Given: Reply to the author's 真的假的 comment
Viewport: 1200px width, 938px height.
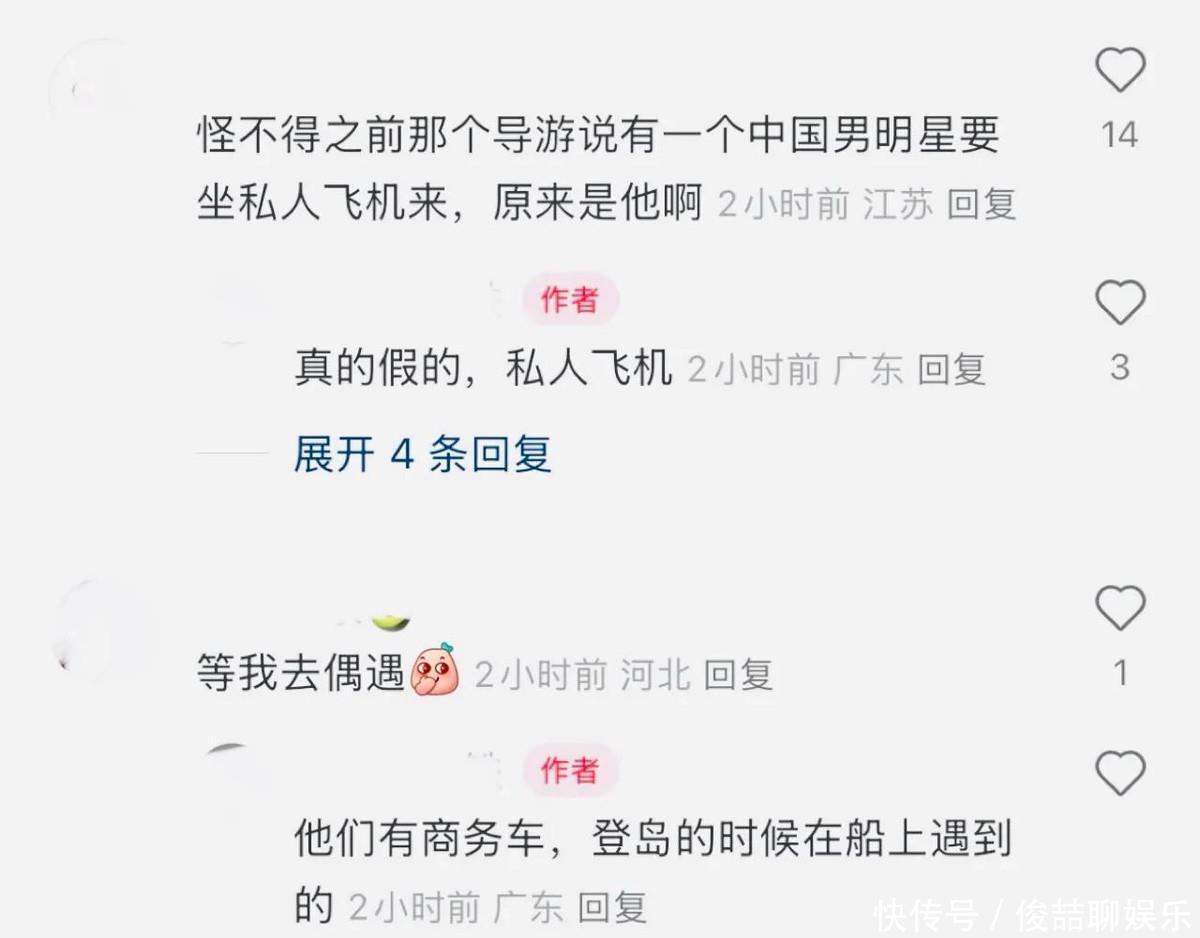Looking at the screenshot, I should click(951, 370).
